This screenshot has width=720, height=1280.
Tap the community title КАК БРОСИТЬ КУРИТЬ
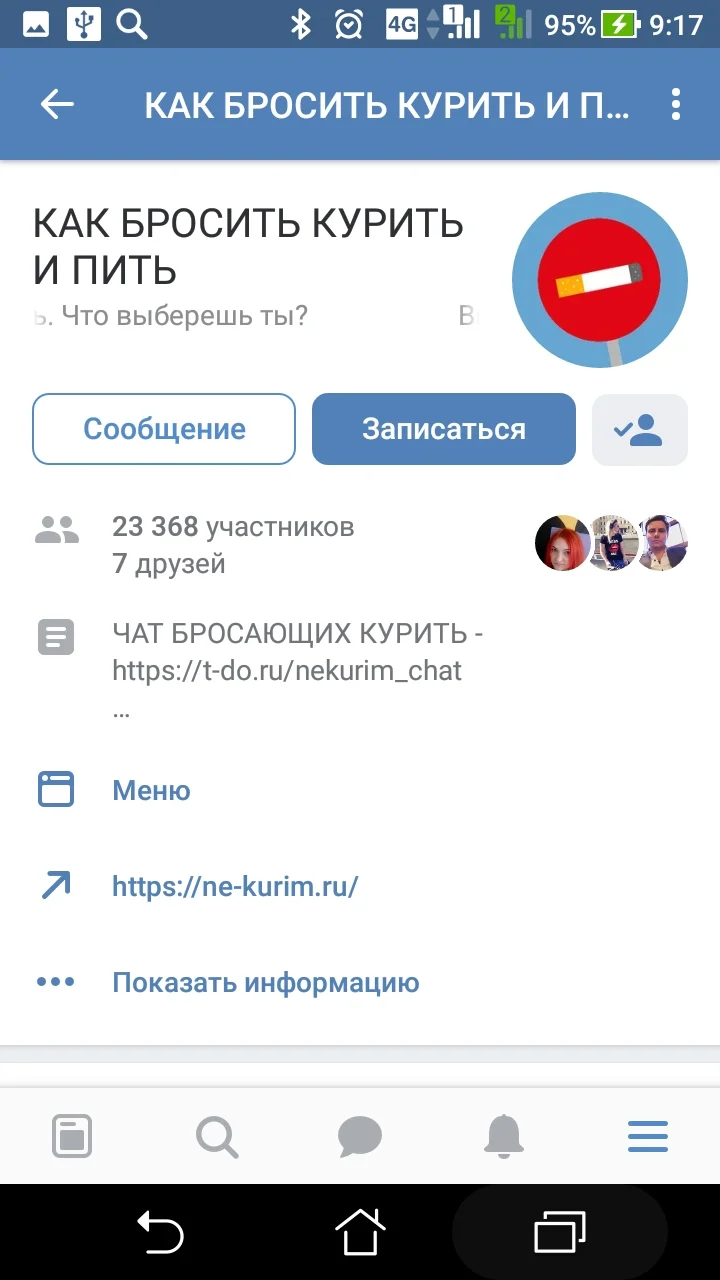click(x=247, y=245)
